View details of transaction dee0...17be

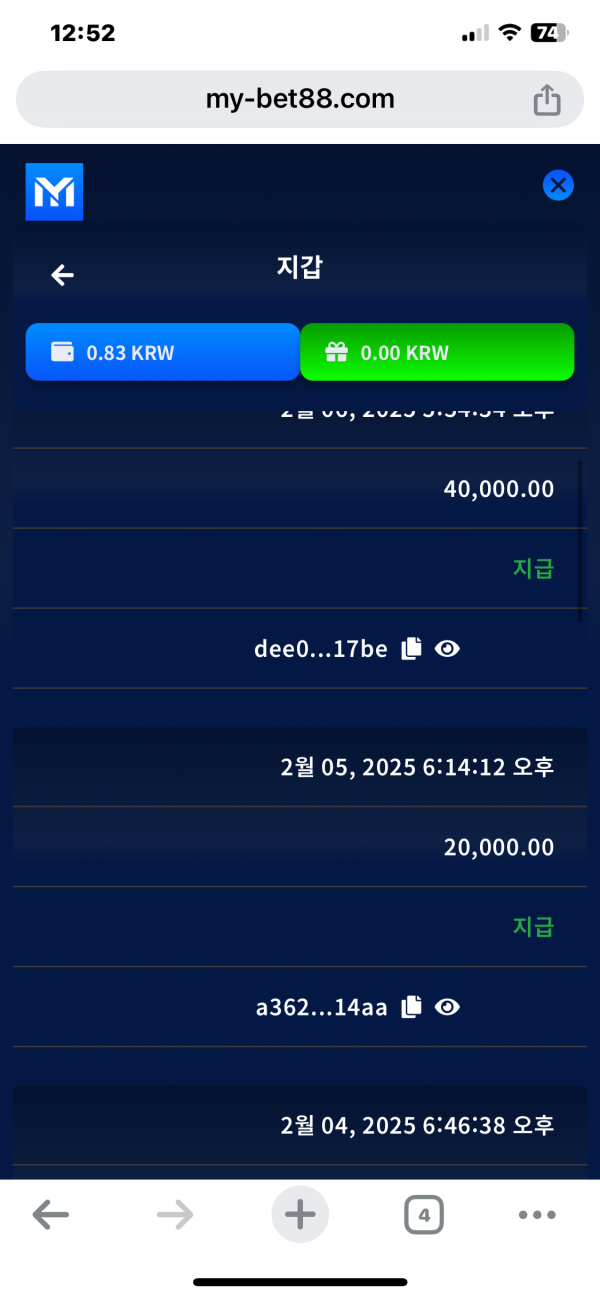point(448,649)
